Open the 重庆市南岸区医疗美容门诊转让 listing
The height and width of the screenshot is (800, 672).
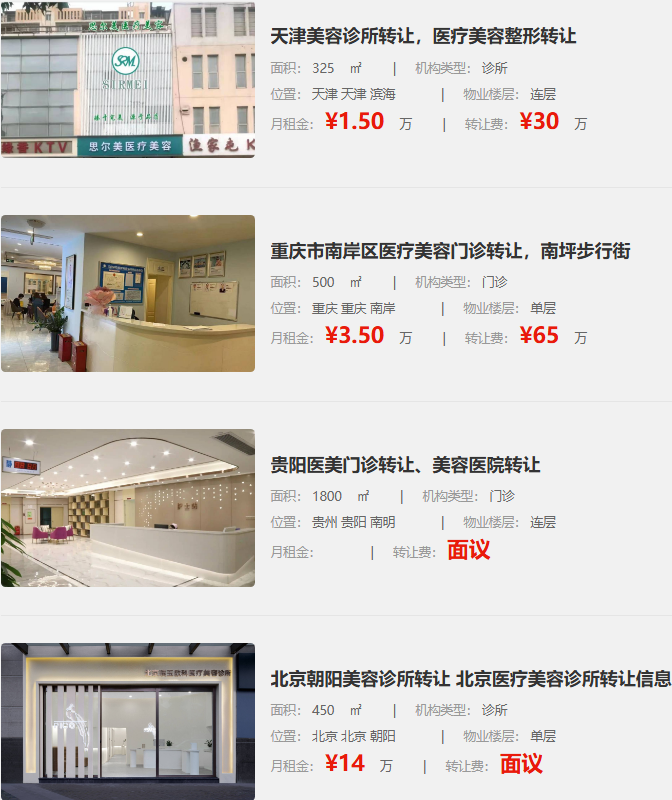pyautogui.click(x=450, y=250)
